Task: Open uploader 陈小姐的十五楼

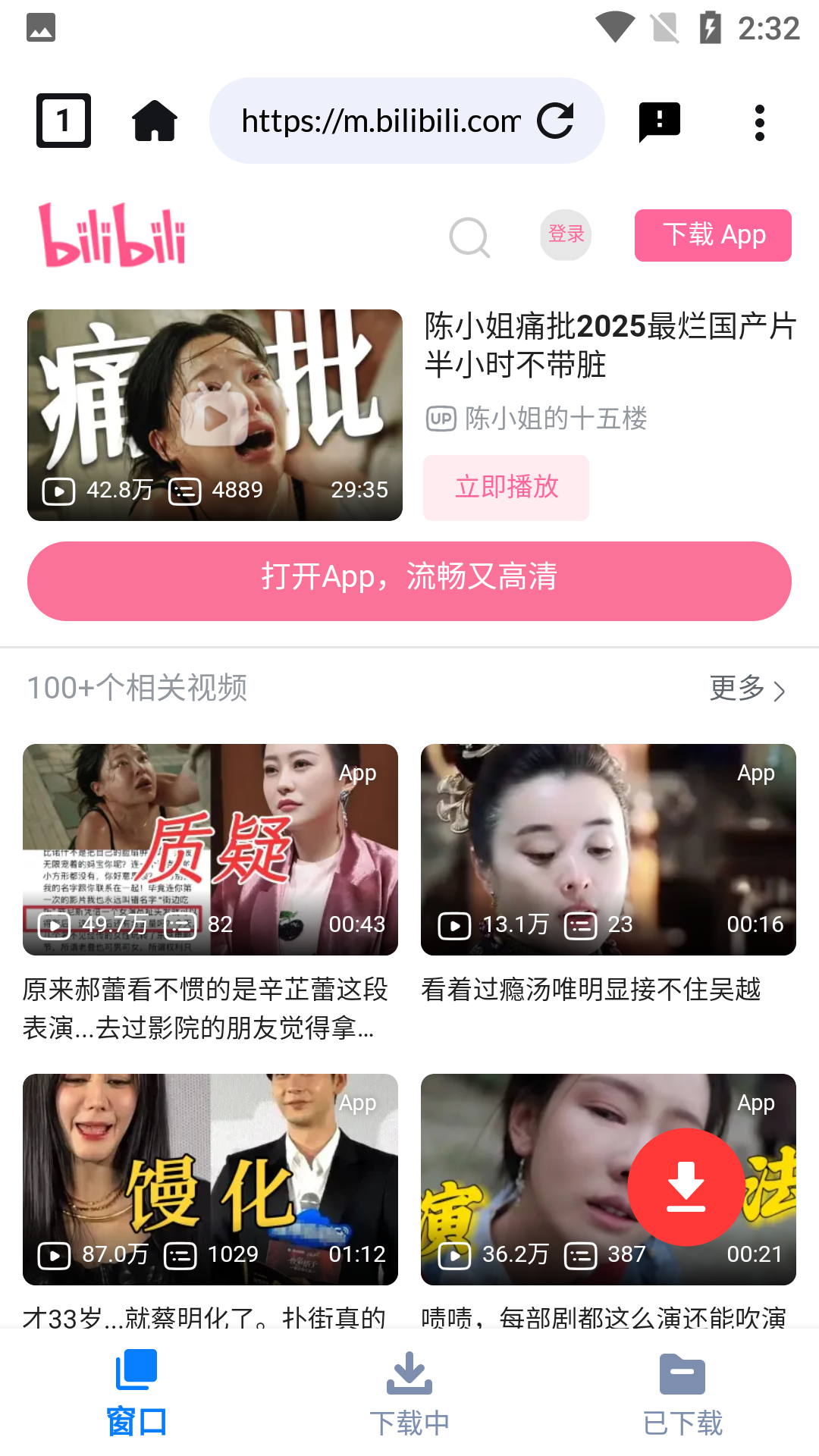Action: pyautogui.click(x=555, y=418)
